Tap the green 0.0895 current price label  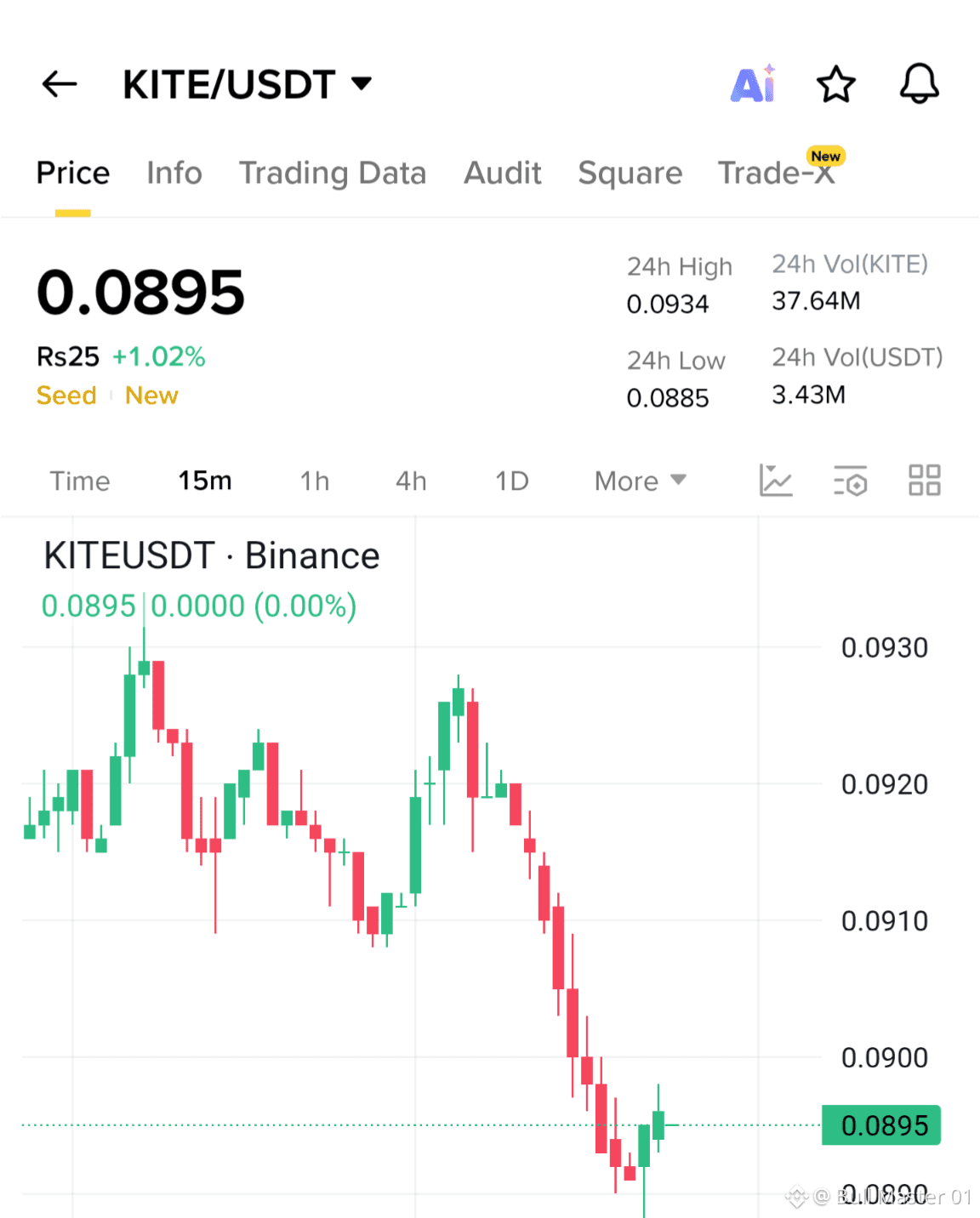click(881, 1124)
